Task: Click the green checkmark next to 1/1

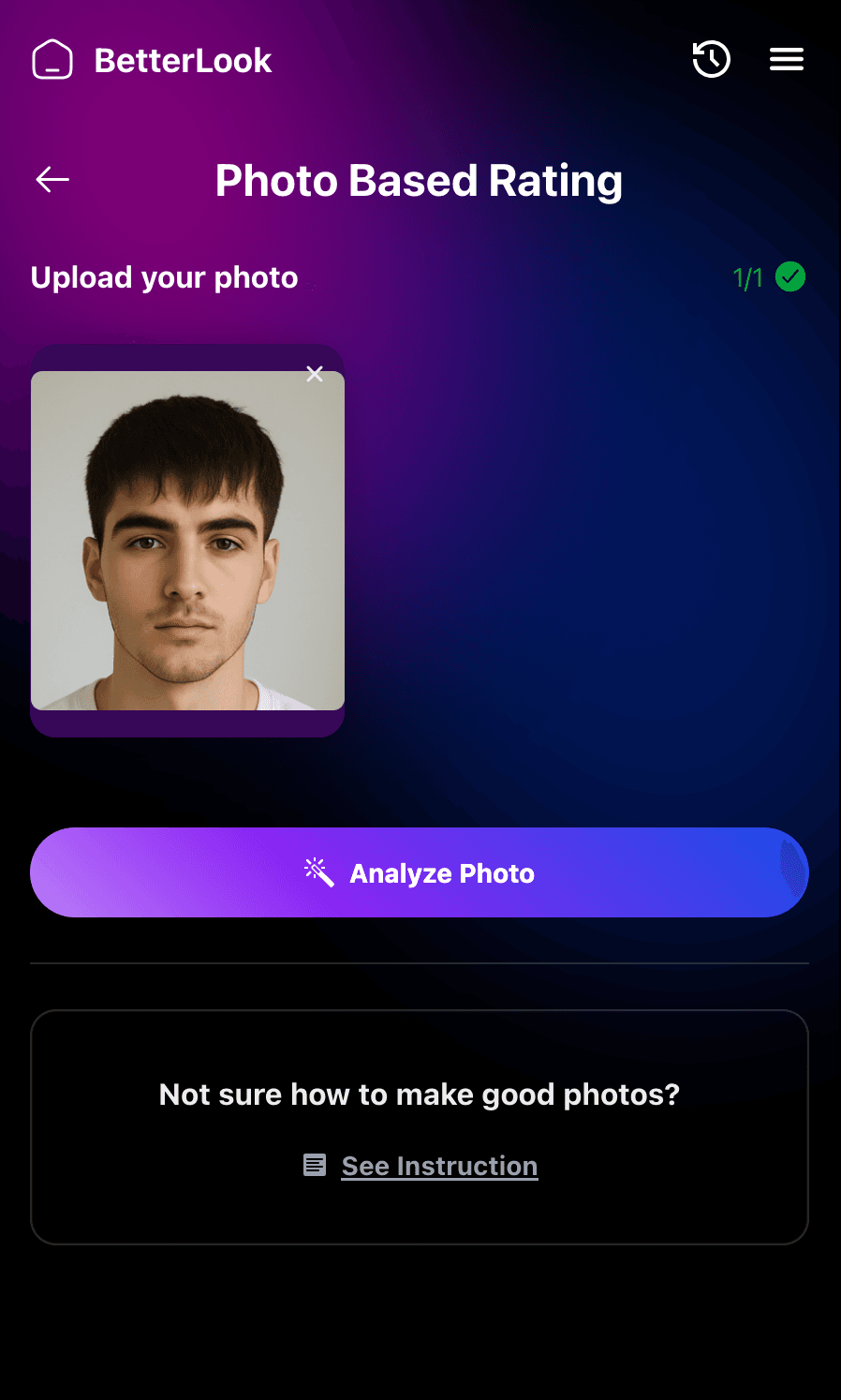Action: click(x=789, y=277)
